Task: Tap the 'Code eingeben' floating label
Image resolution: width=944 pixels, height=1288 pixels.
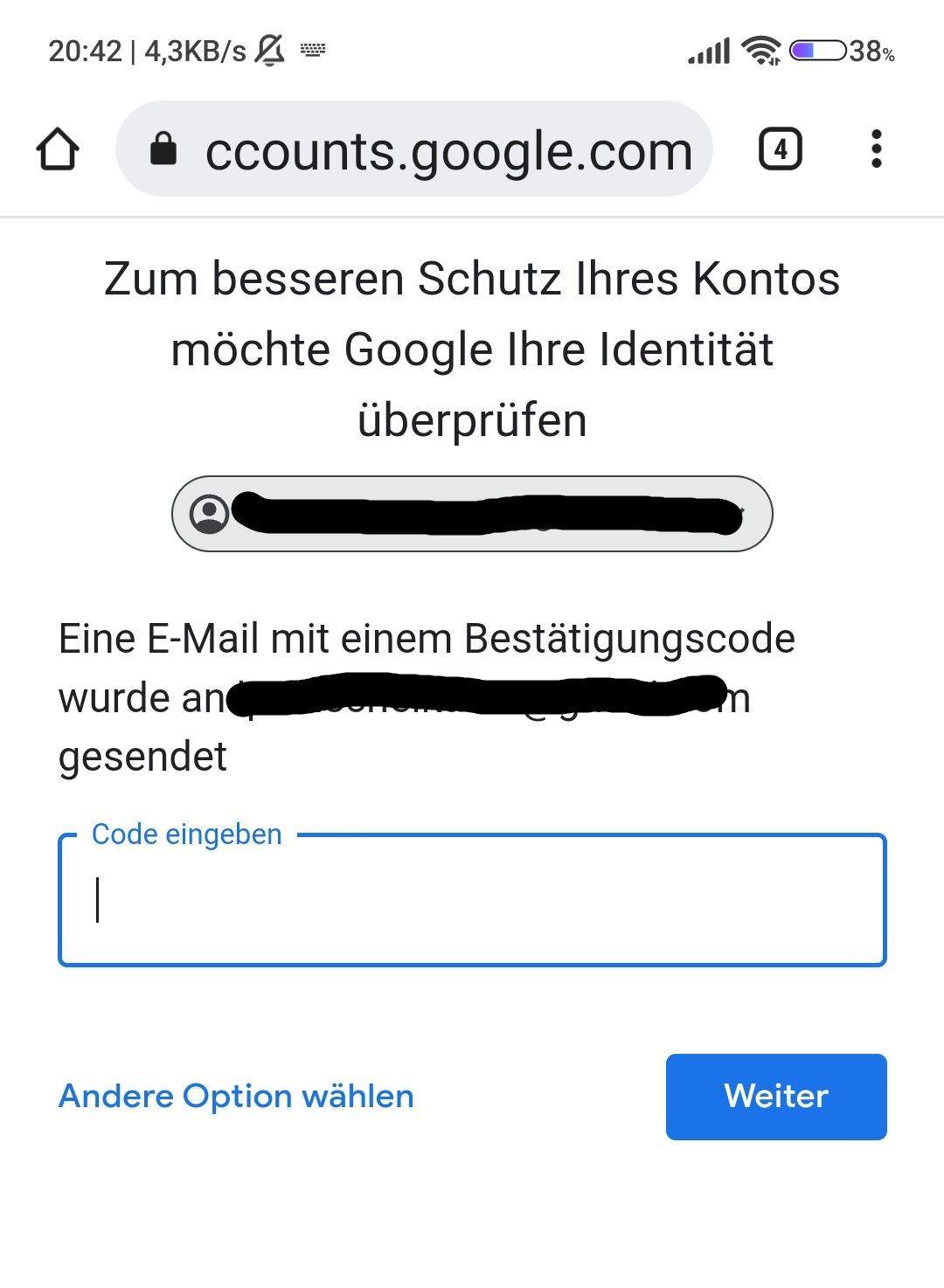Action: tap(186, 833)
